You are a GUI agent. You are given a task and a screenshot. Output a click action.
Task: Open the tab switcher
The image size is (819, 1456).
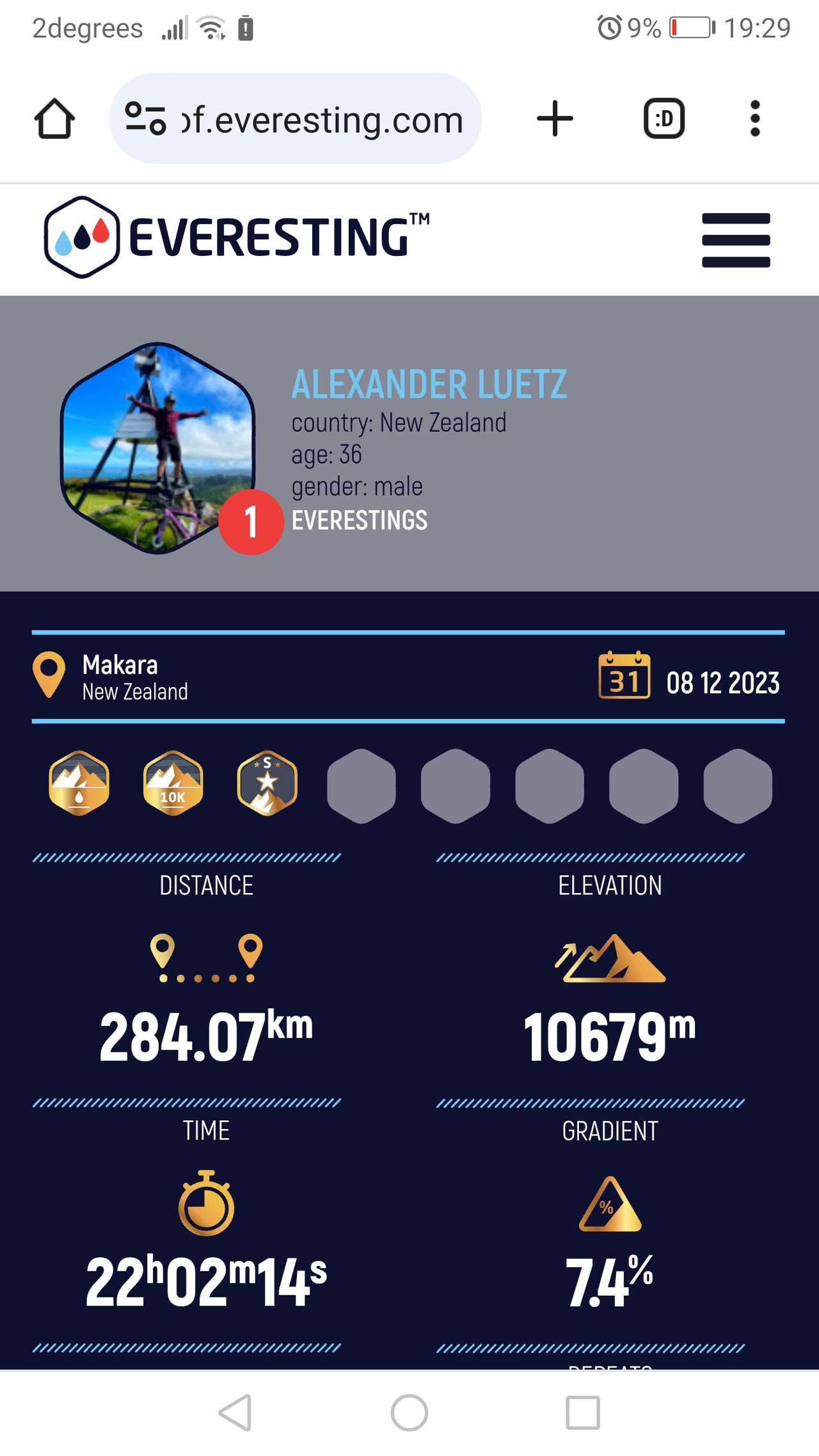pyautogui.click(x=664, y=119)
